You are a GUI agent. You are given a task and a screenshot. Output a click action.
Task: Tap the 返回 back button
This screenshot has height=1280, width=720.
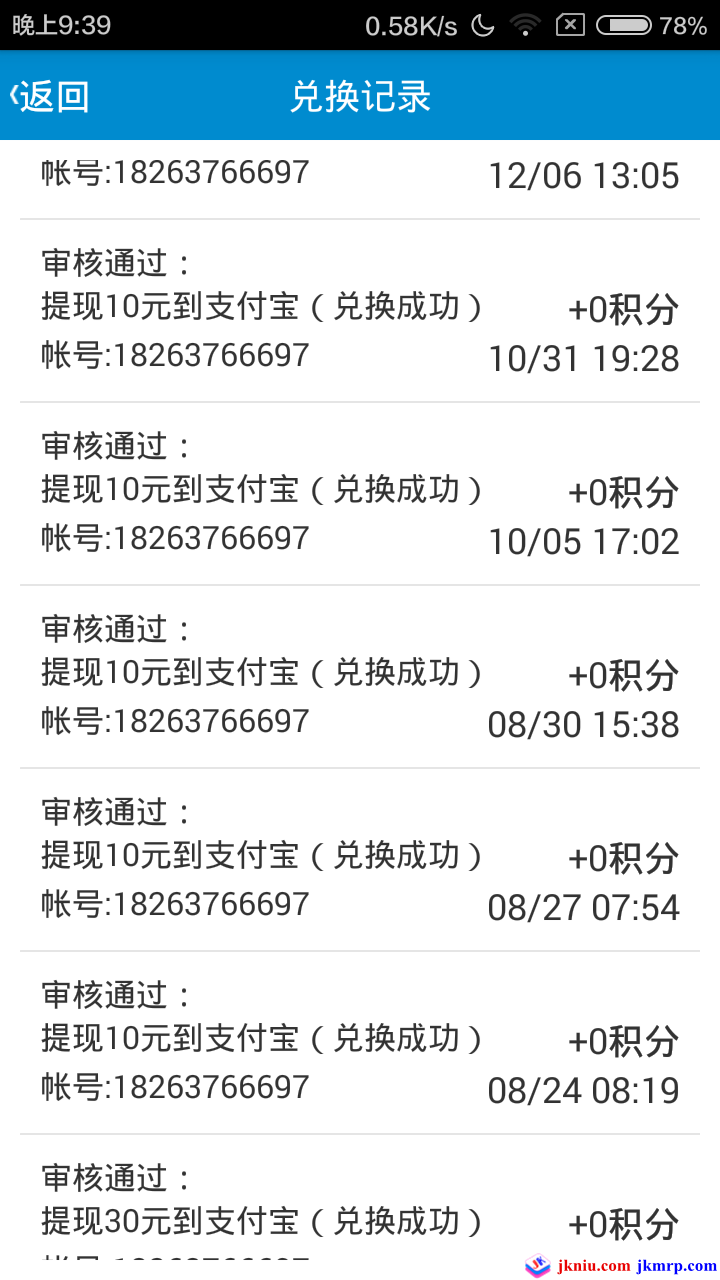50,97
